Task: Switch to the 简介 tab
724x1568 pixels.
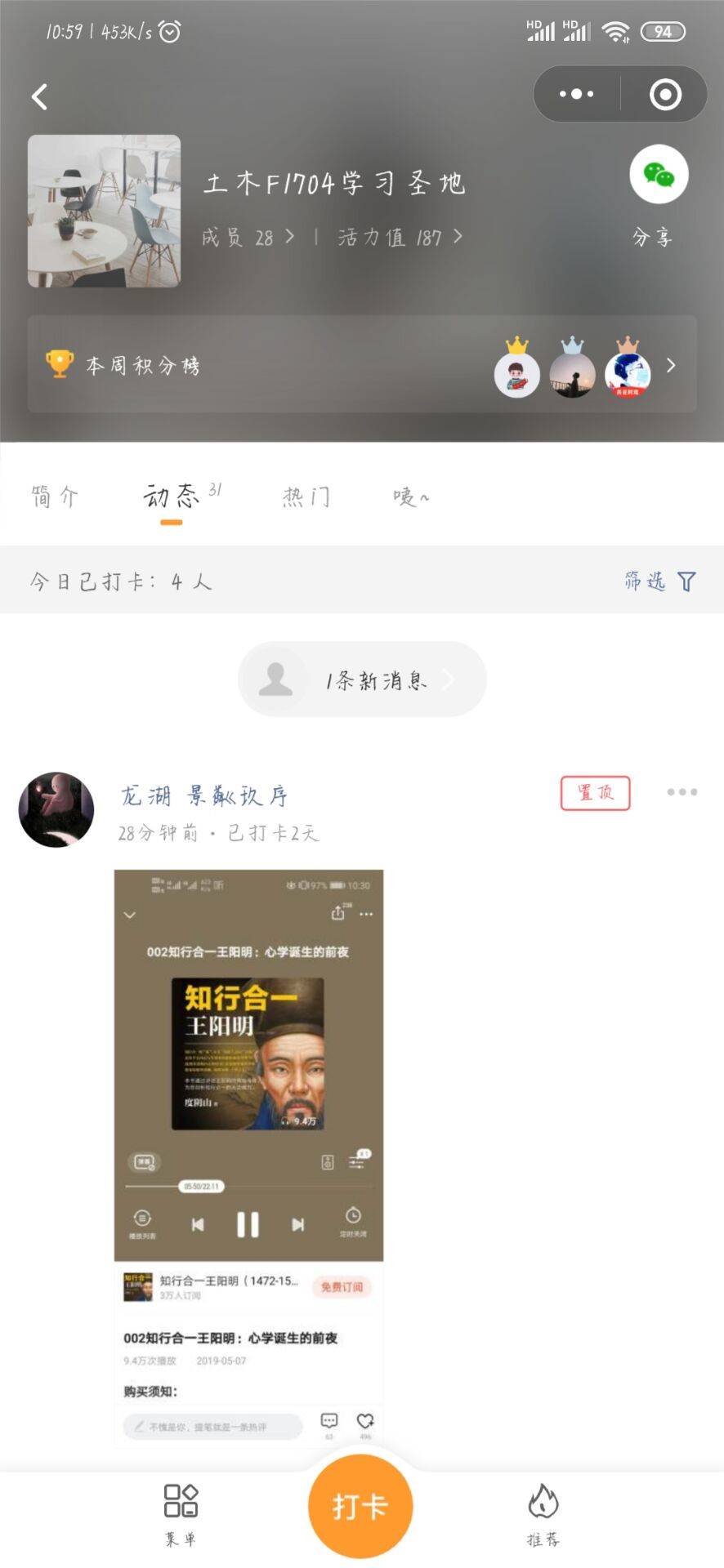Action: 55,496
